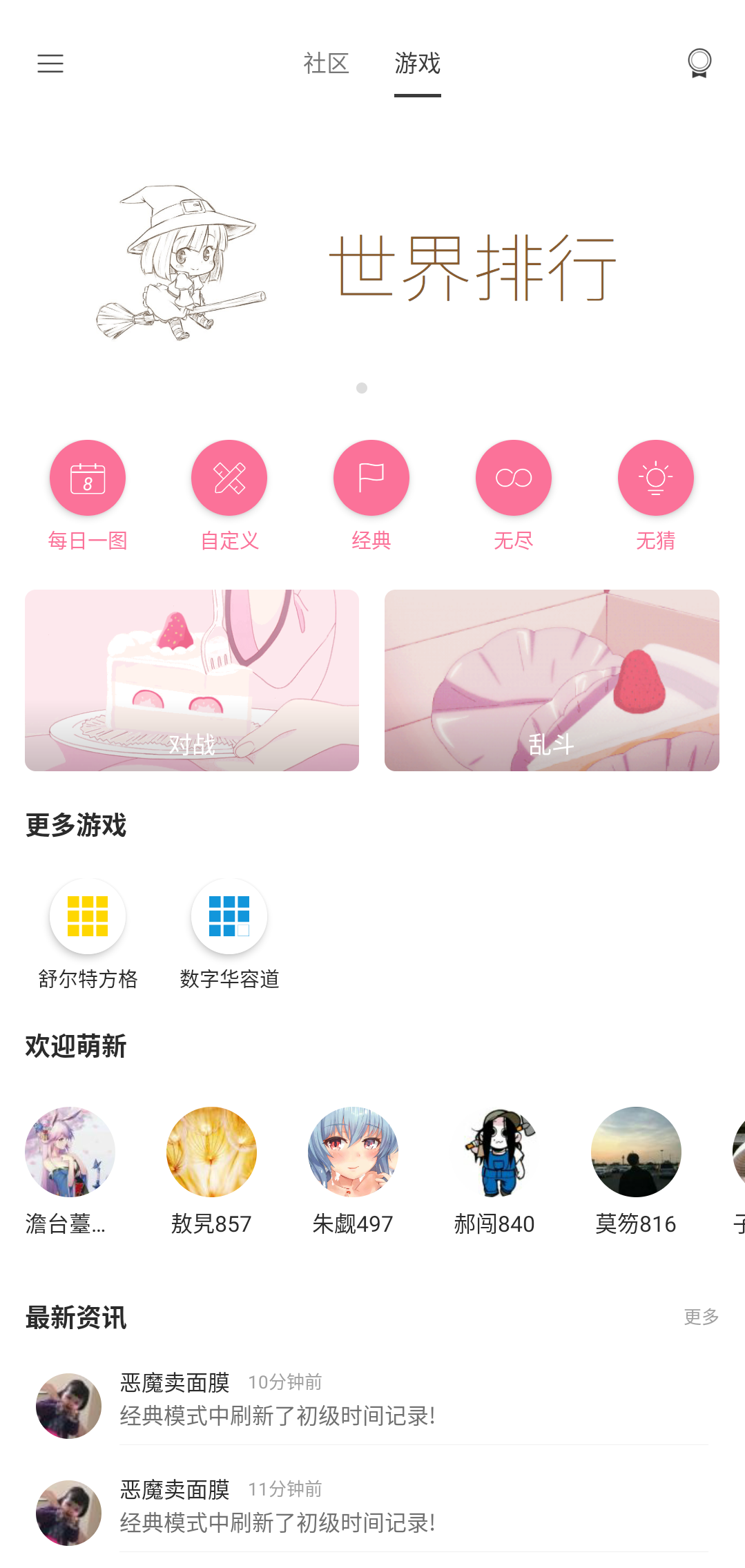View profile of 莫笏816
Screen dimensions: 745x1568
coord(636,1152)
